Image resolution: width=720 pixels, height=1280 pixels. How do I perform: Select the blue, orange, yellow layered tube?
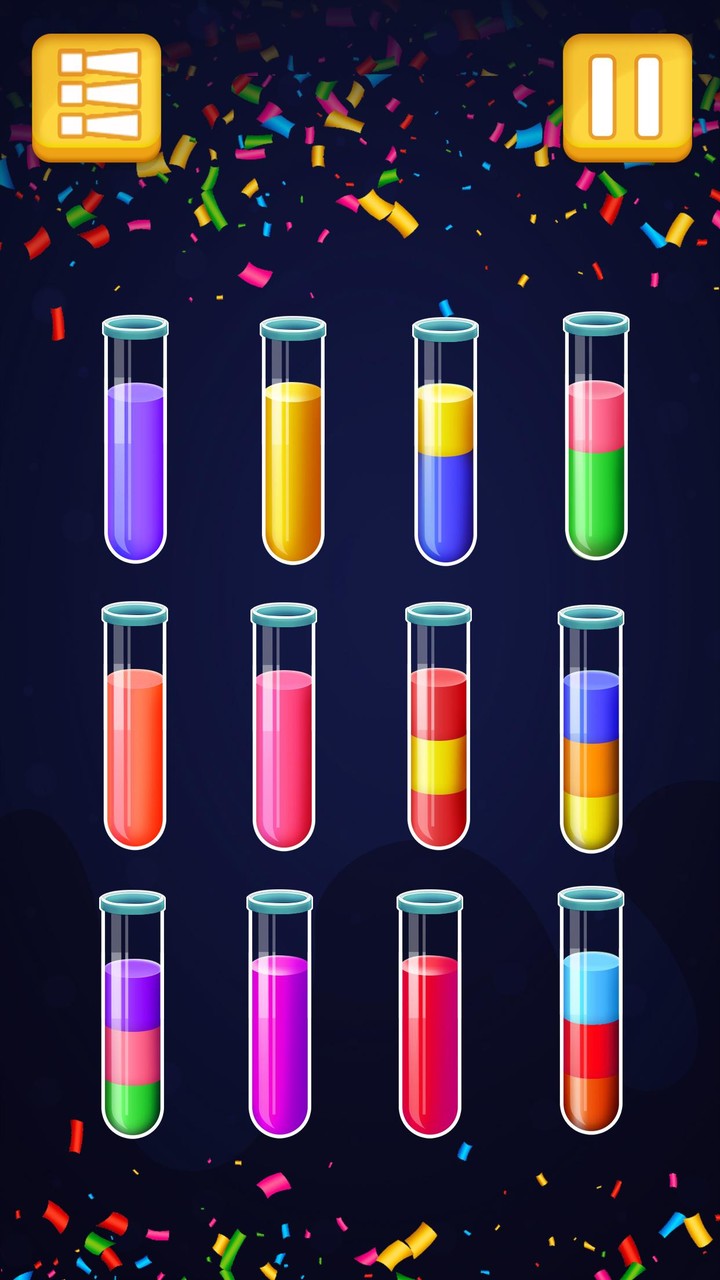pyautogui.click(x=591, y=730)
